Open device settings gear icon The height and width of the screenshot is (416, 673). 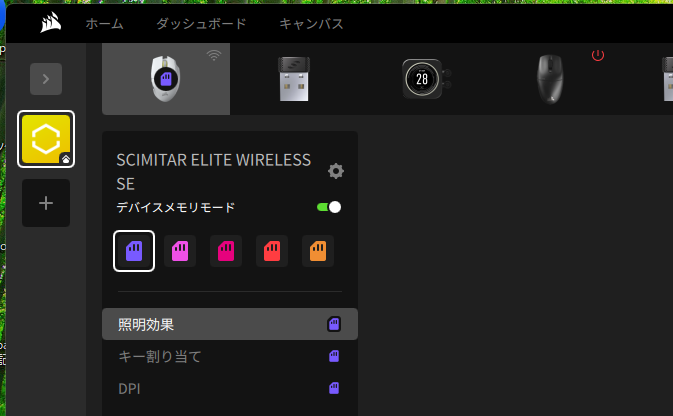point(336,171)
